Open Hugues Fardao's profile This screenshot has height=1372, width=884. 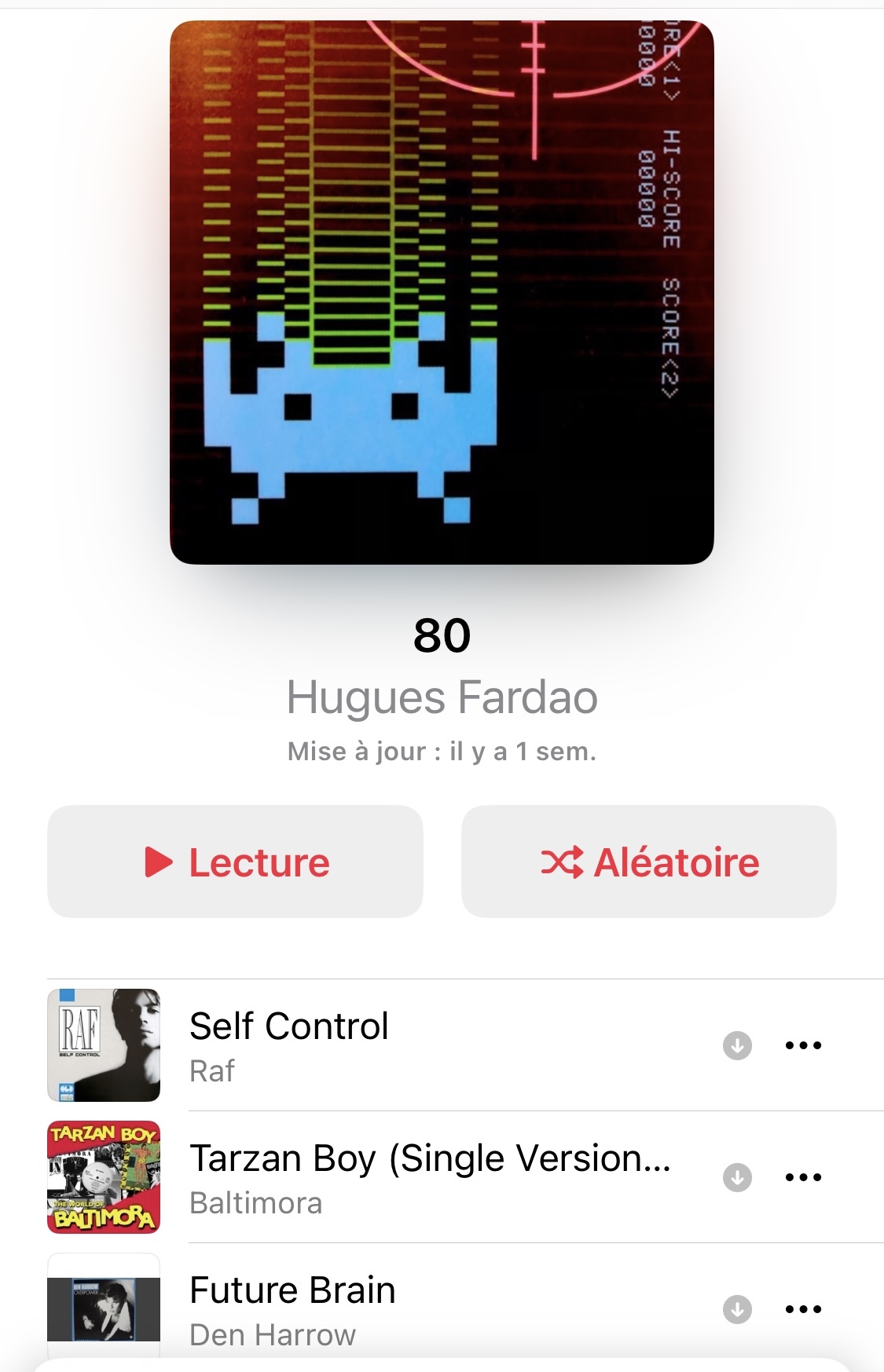(x=442, y=697)
